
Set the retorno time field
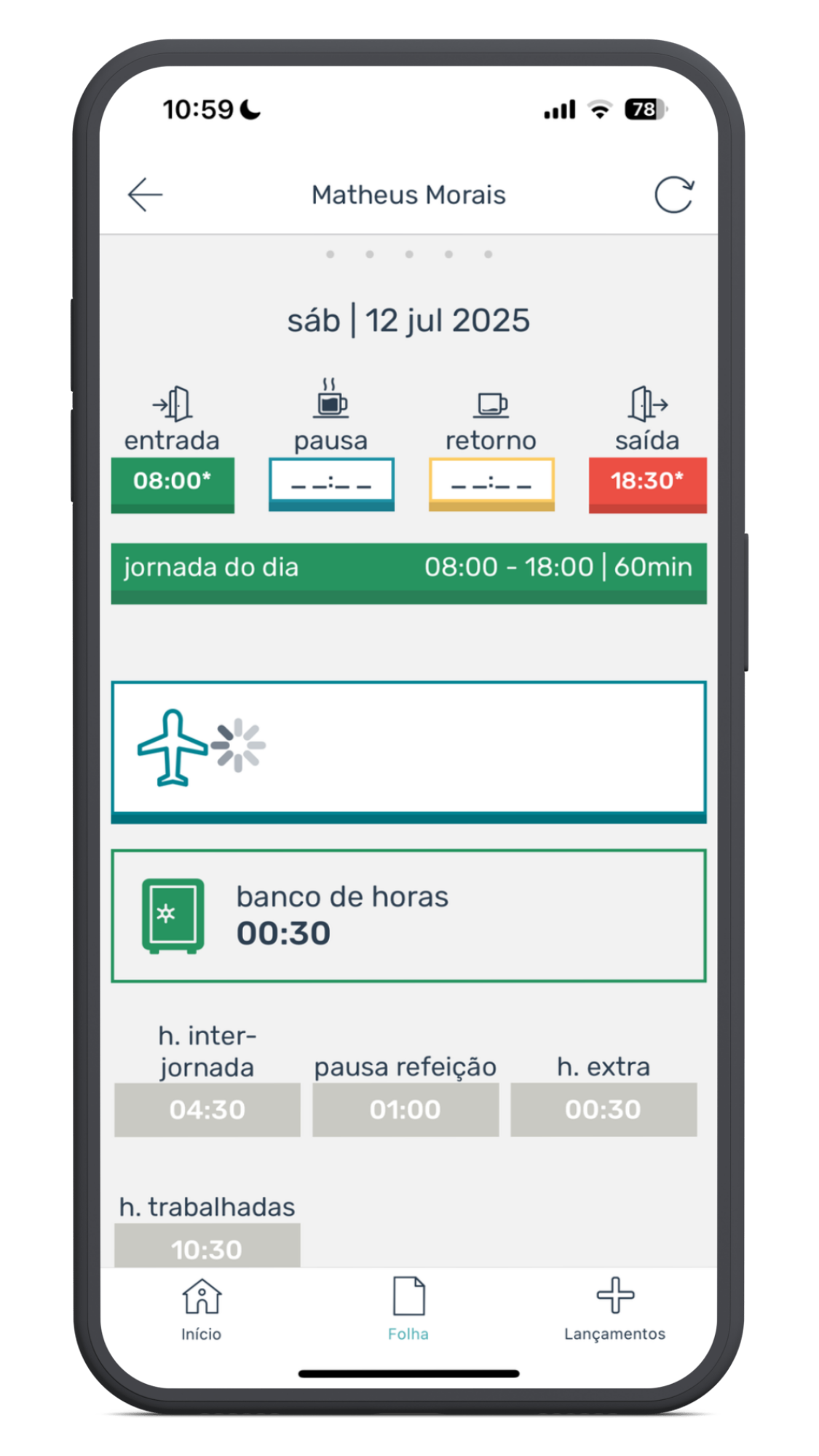click(x=491, y=482)
